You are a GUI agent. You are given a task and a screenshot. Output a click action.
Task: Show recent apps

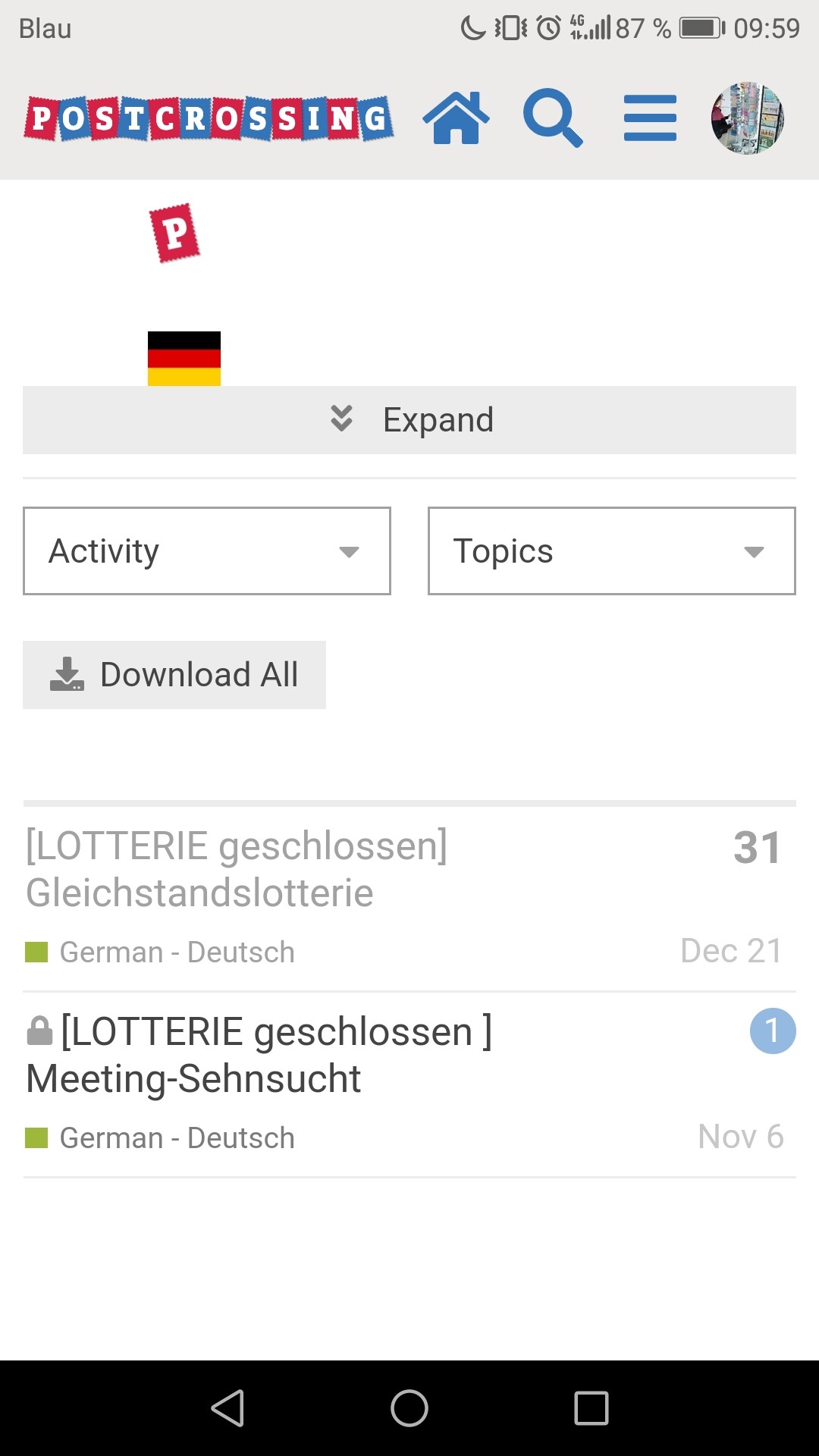tap(591, 1408)
